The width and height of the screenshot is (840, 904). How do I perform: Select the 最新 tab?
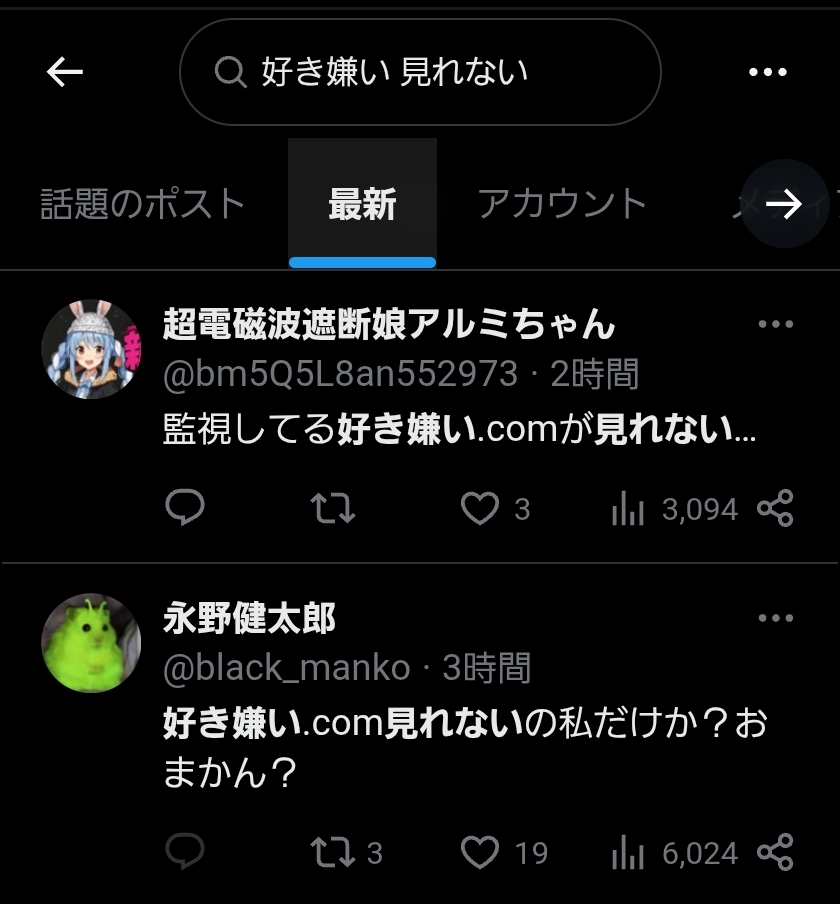362,204
